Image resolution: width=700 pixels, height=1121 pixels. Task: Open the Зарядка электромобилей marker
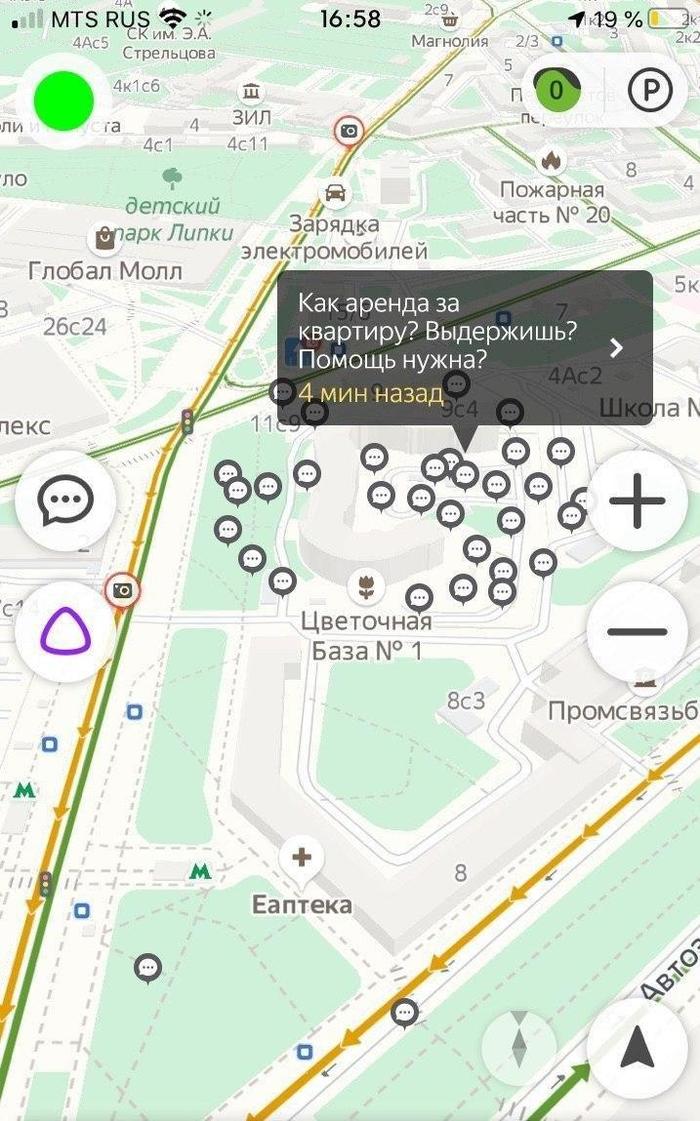coord(336,192)
